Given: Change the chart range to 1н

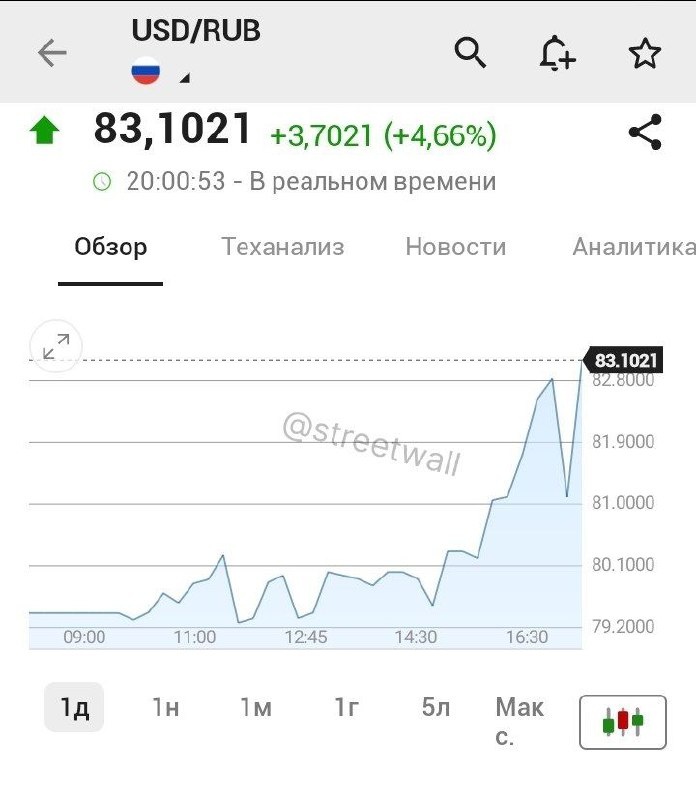Looking at the screenshot, I should pos(165,708).
